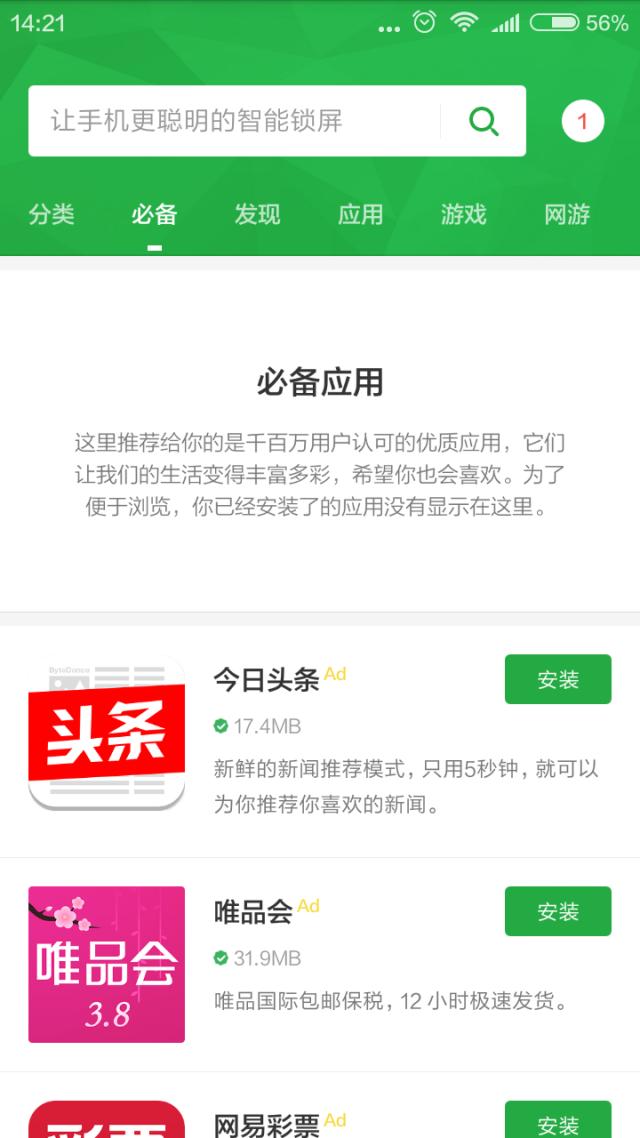This screenshot has height=1138, width=640.
Task: View the 网易彩票 app listing
Action: click(320, 1105)
